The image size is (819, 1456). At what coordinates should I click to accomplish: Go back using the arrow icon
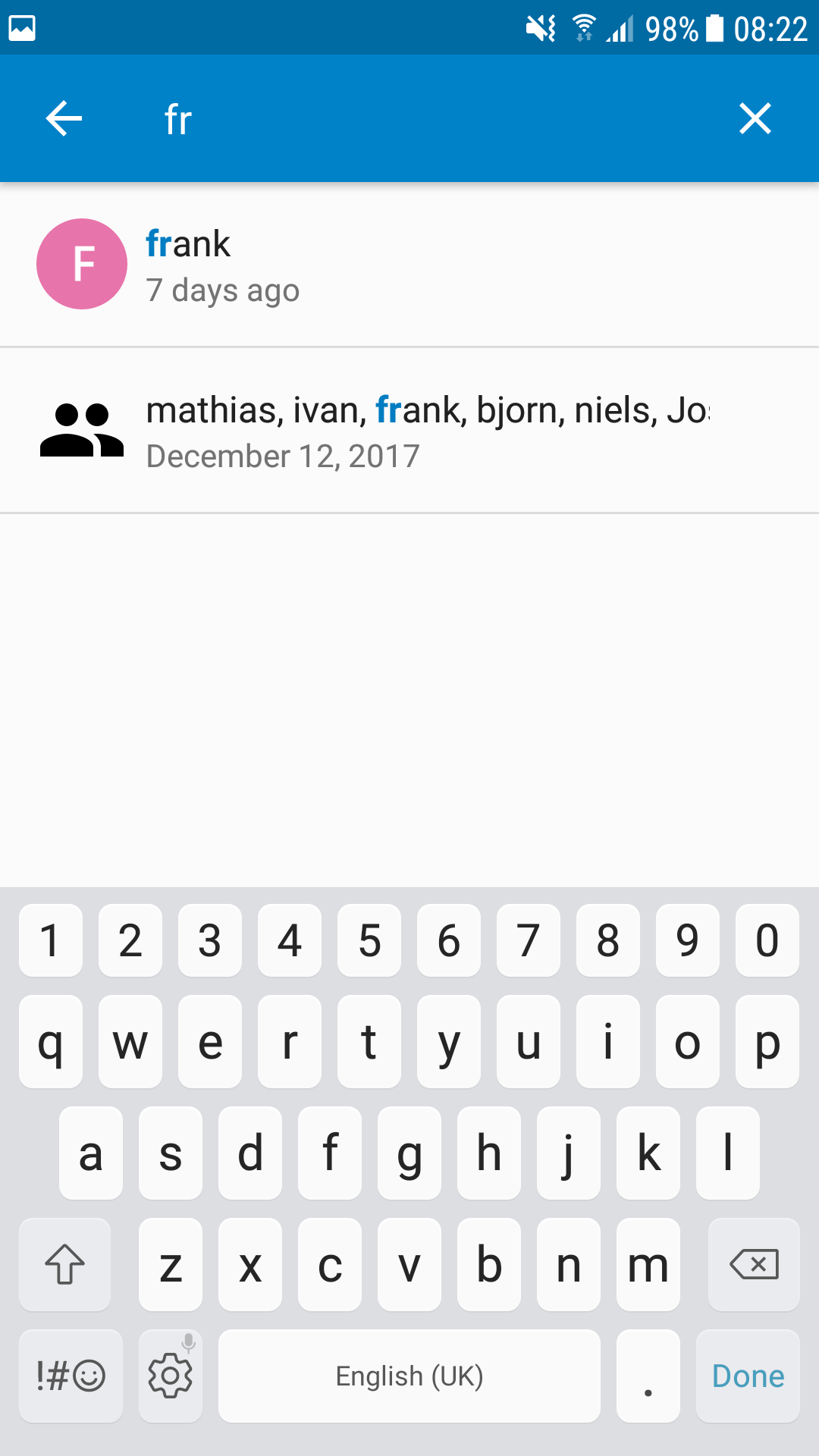(64, 118)
